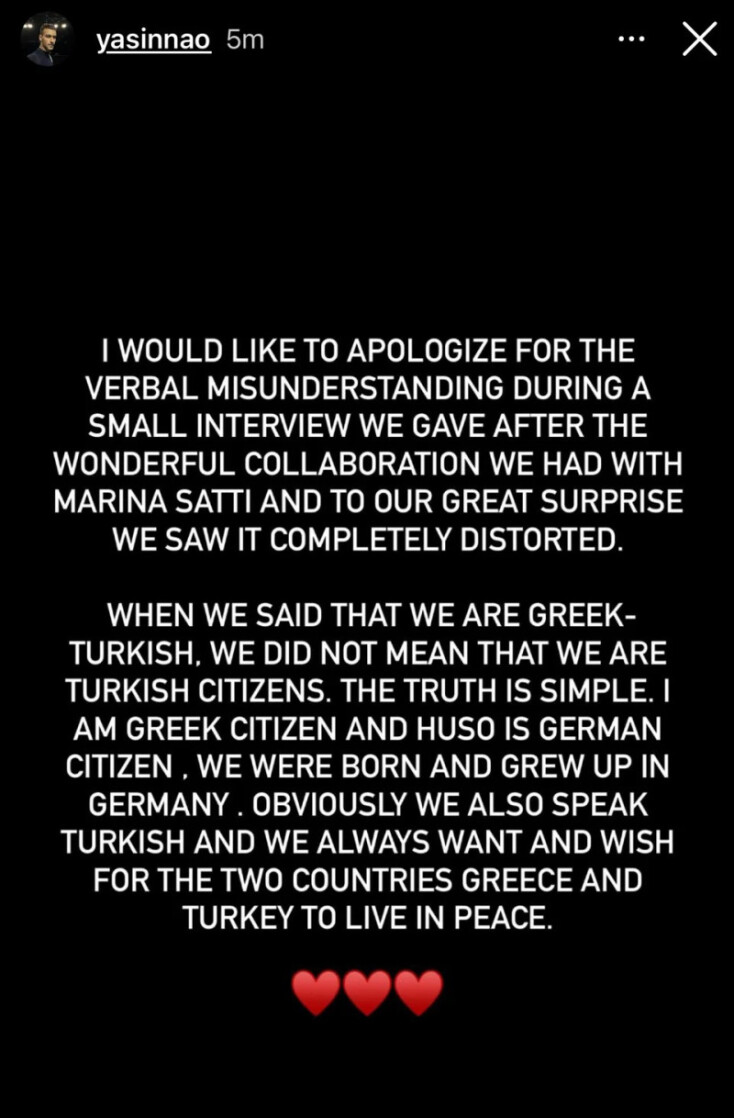
Task: Close the story viewer
Action: [x=698, y=40]
